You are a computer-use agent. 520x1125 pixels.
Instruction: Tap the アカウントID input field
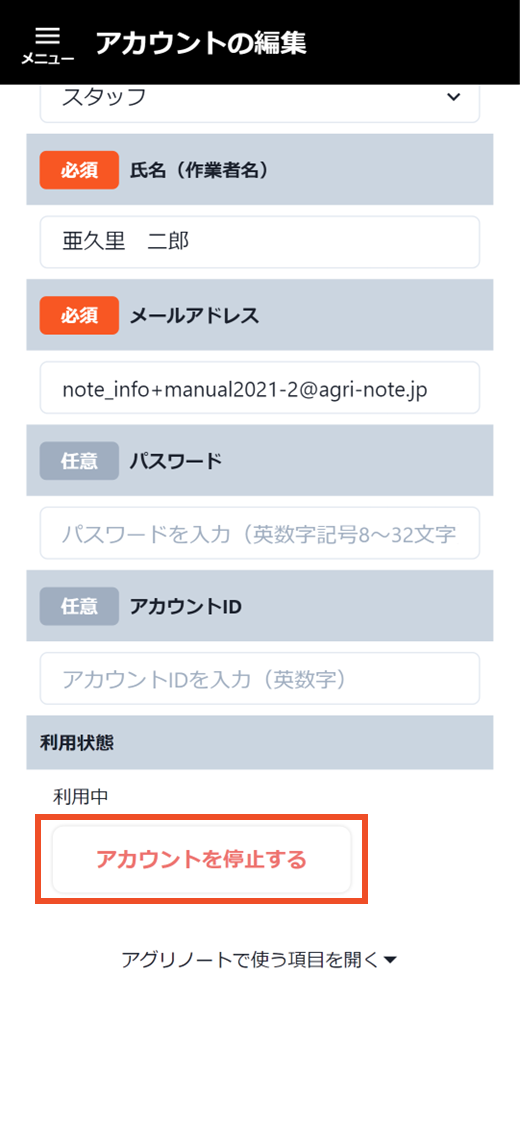(x=260, y=678)
